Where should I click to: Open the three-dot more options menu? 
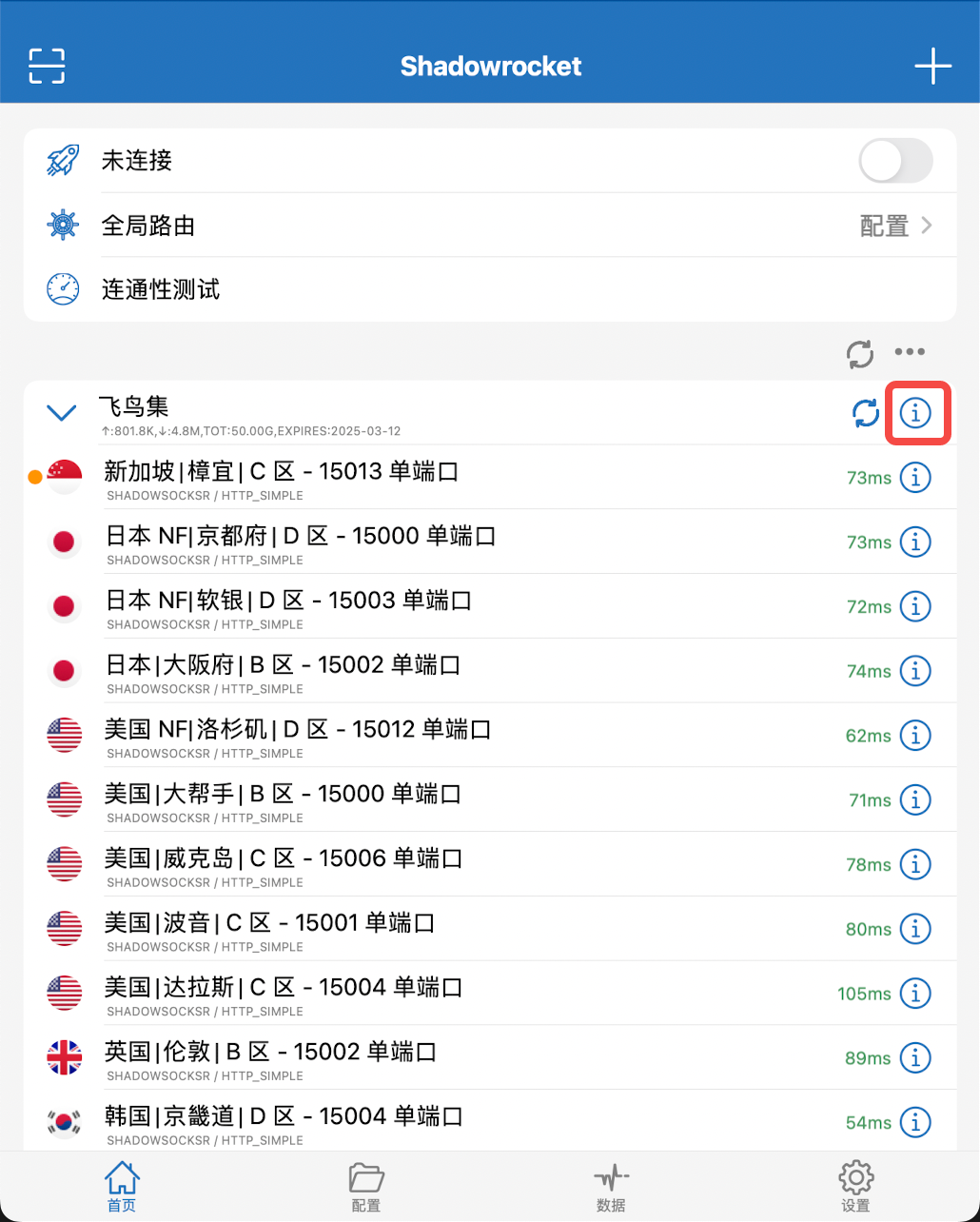pos(910,353)
